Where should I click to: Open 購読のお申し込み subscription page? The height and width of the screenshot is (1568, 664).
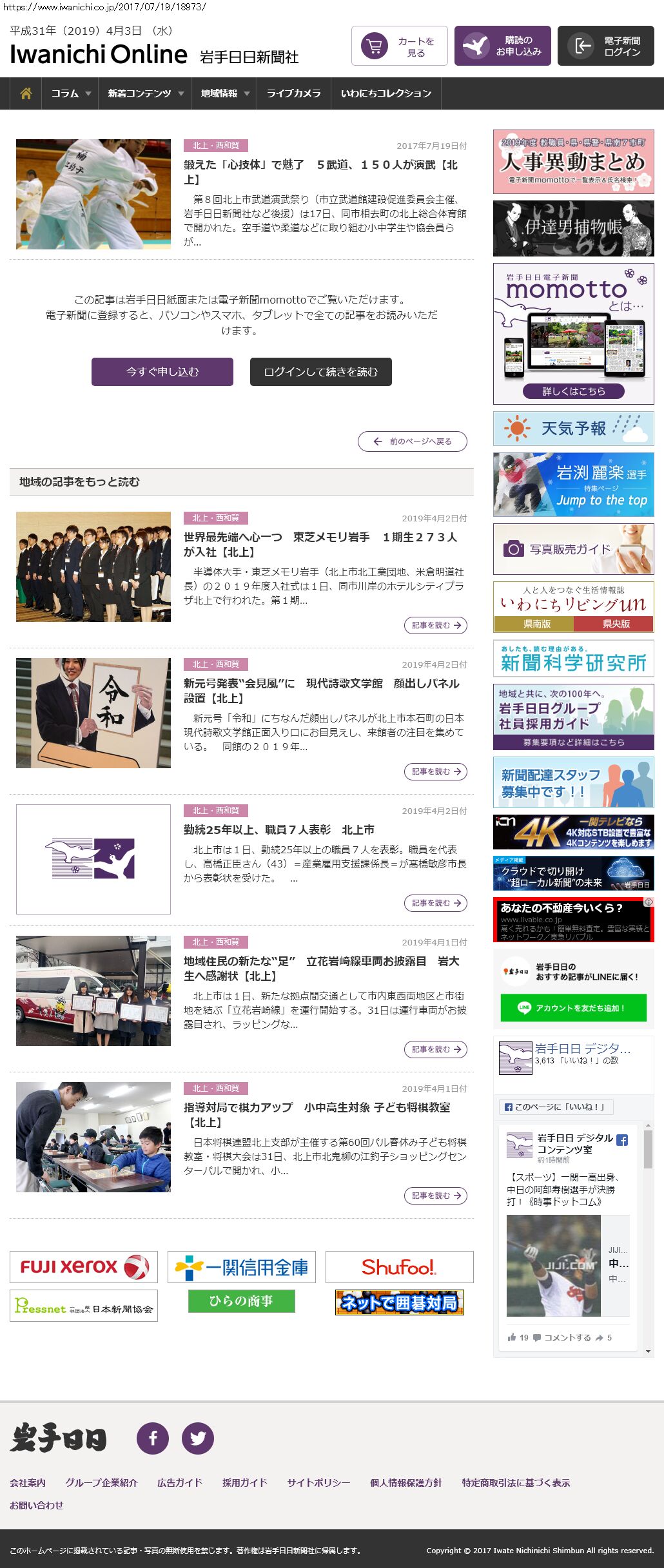pyautogui.click(x=503, y=46)
